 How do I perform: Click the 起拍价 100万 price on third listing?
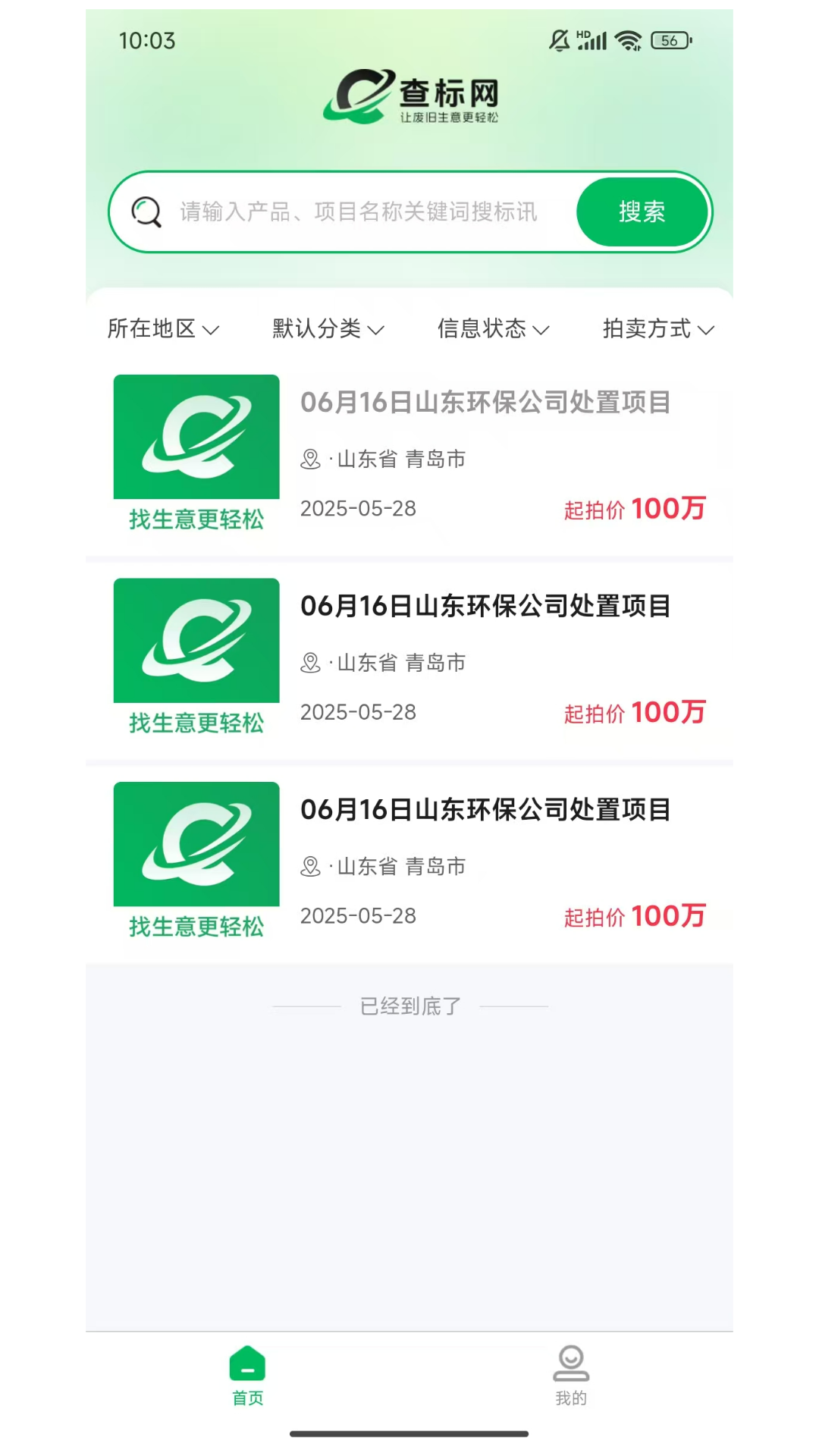pos(635,916)
